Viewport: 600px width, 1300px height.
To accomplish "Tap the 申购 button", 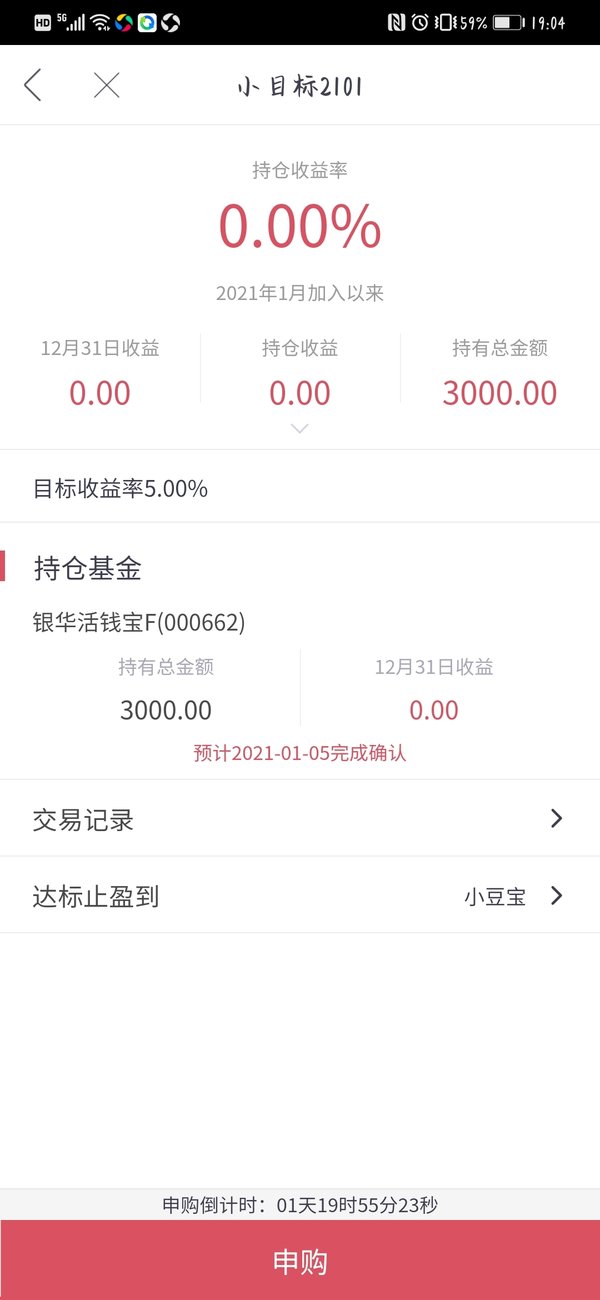I will pyautogui.click(x=300, y=1260).
